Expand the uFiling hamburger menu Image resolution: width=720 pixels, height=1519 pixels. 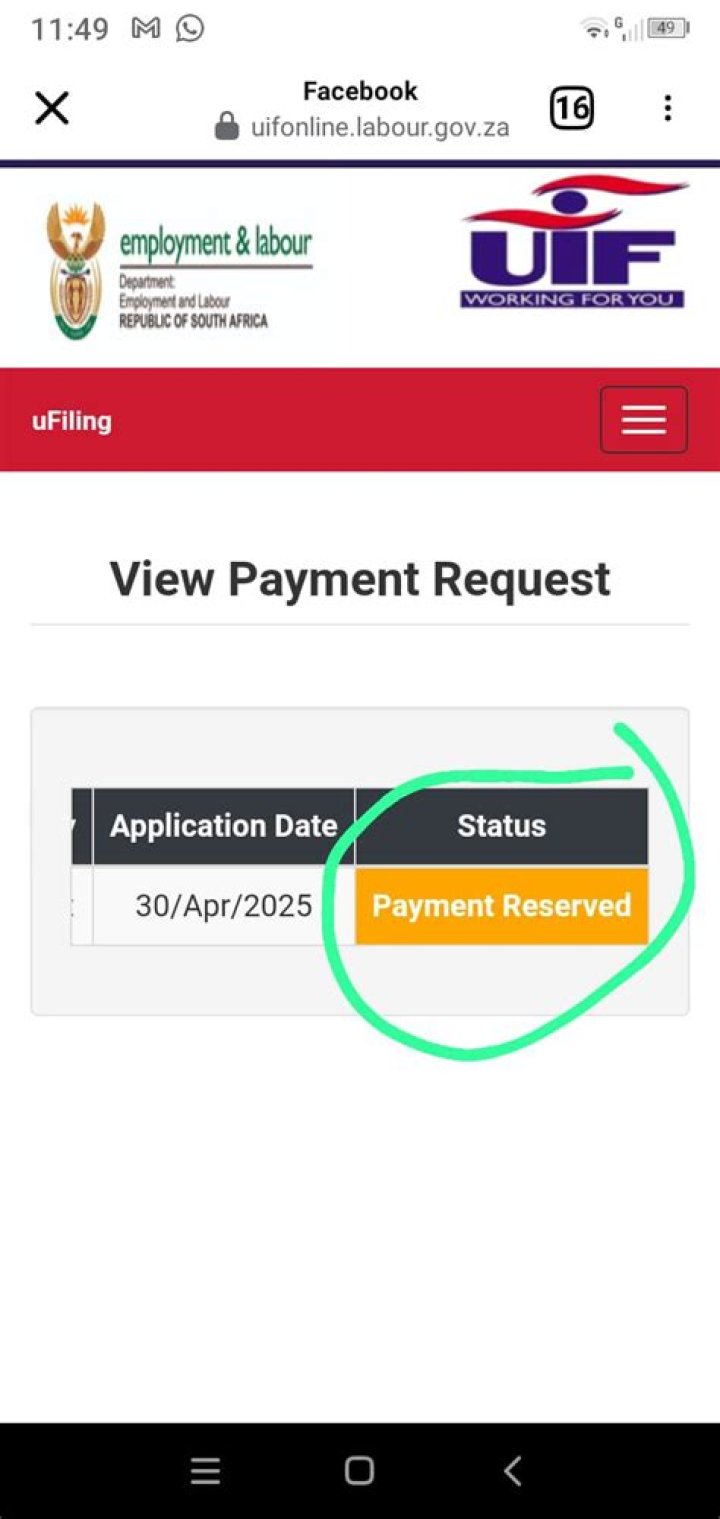643,420
